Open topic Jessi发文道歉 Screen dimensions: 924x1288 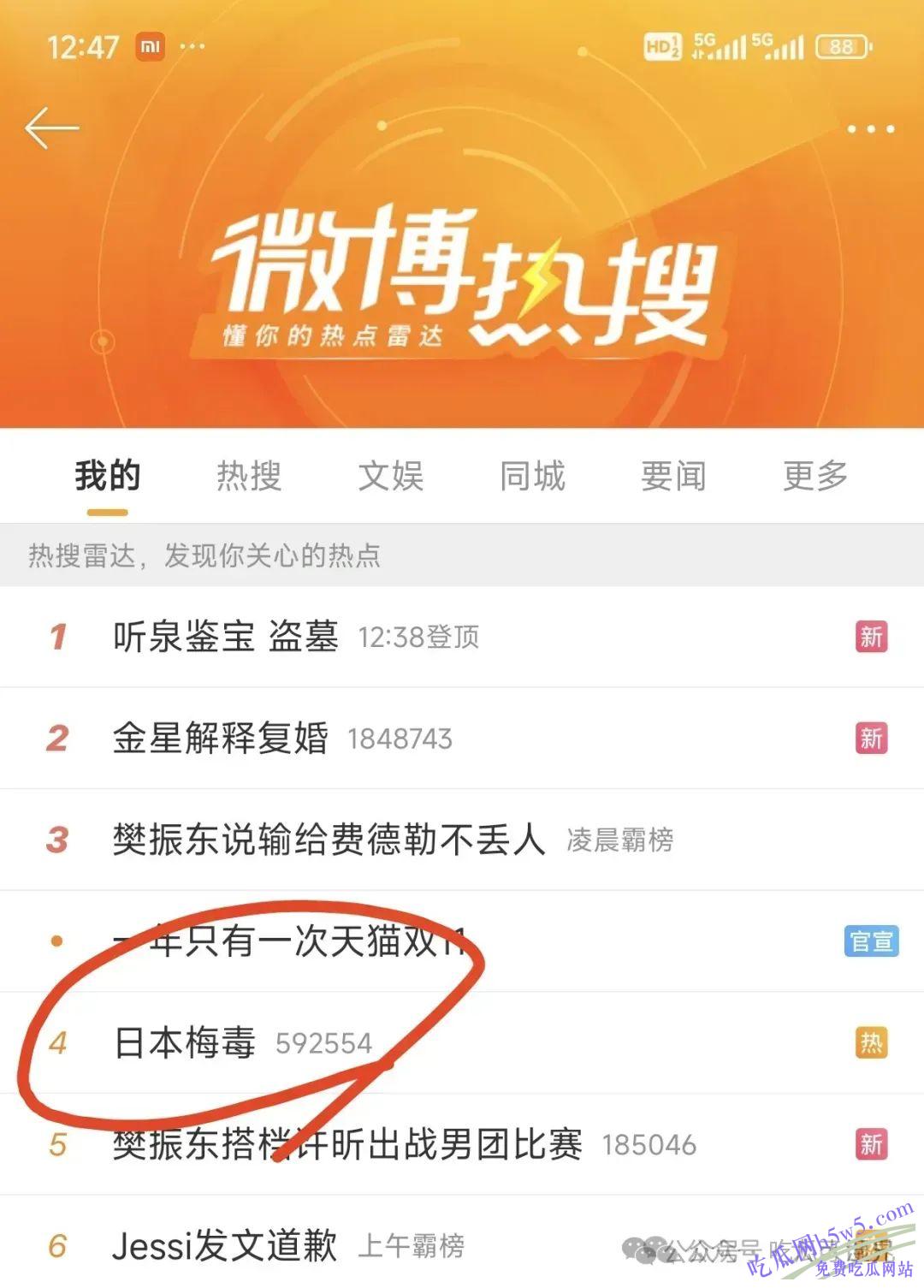coord(224,1246)
